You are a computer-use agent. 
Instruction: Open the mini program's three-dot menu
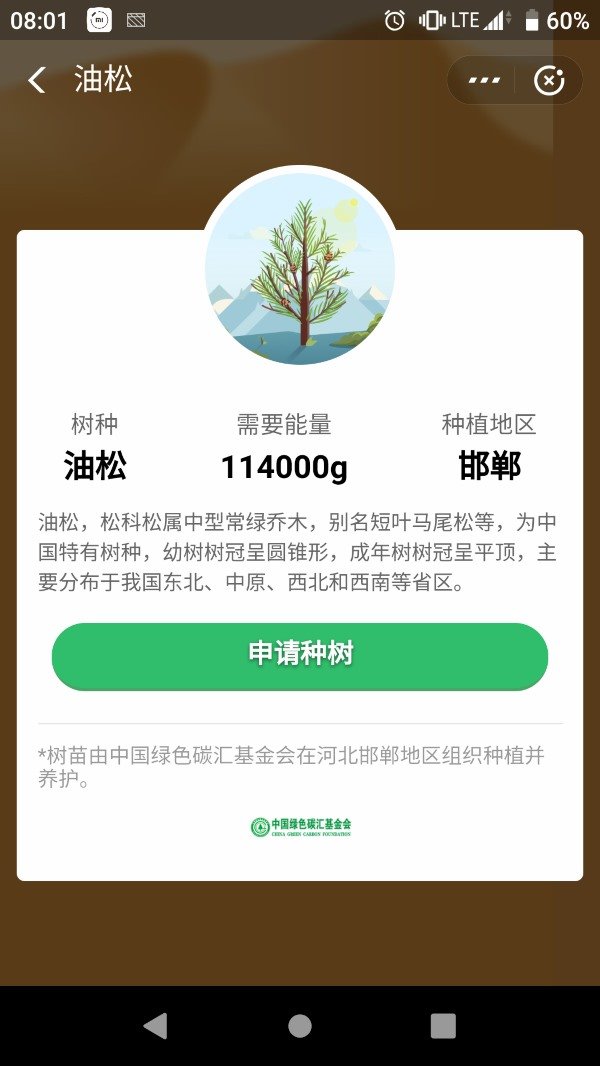[x=484, y=80]
